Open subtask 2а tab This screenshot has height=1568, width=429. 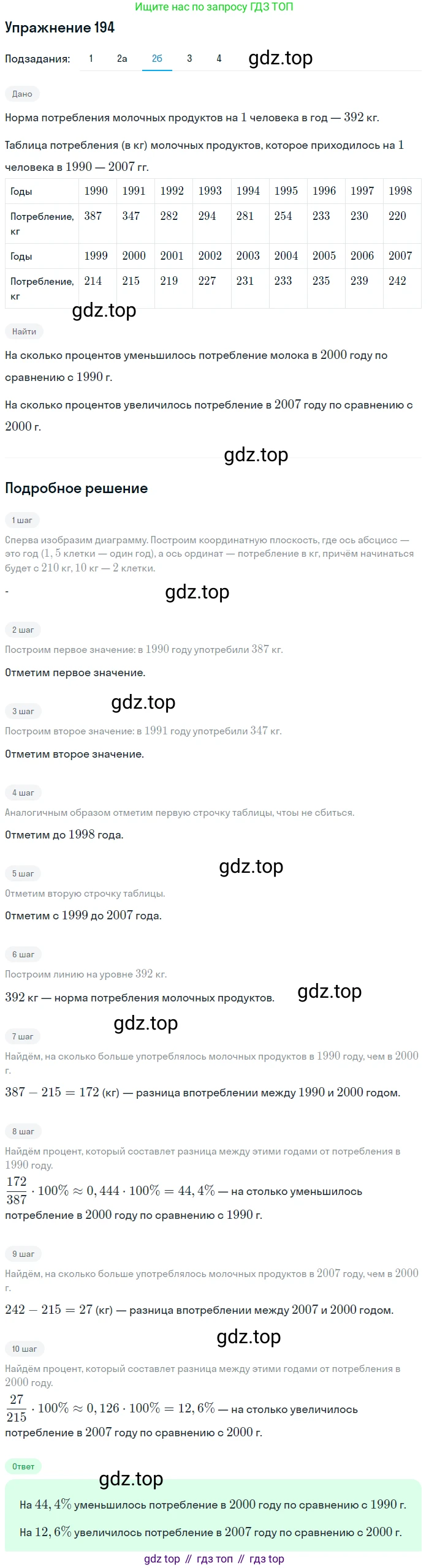tap(122, 59)
